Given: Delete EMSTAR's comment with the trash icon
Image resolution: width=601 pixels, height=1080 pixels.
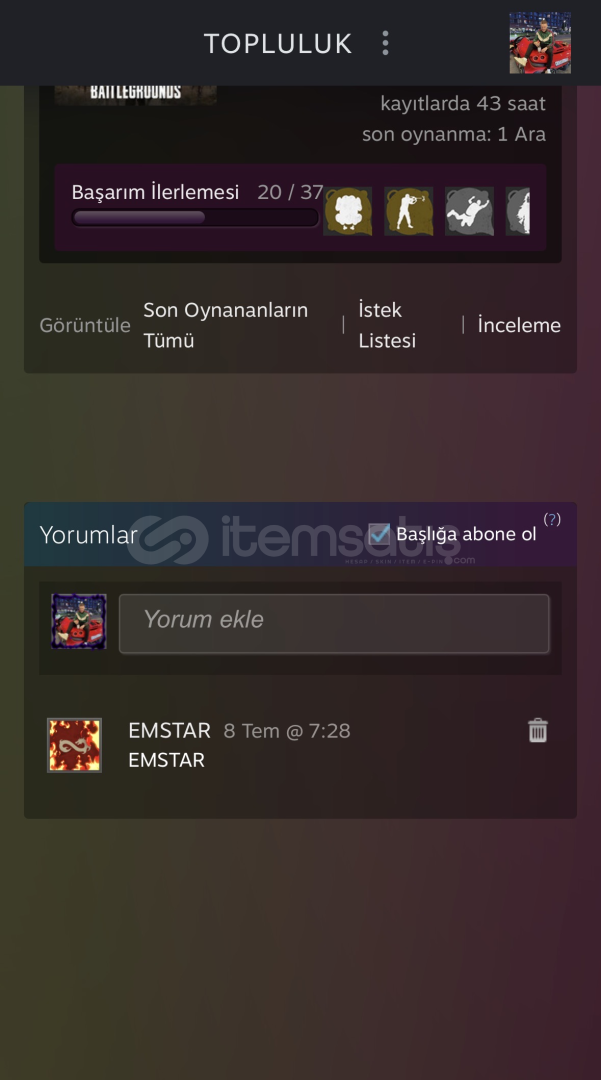Looking at the screenshot, I should 538,731.
